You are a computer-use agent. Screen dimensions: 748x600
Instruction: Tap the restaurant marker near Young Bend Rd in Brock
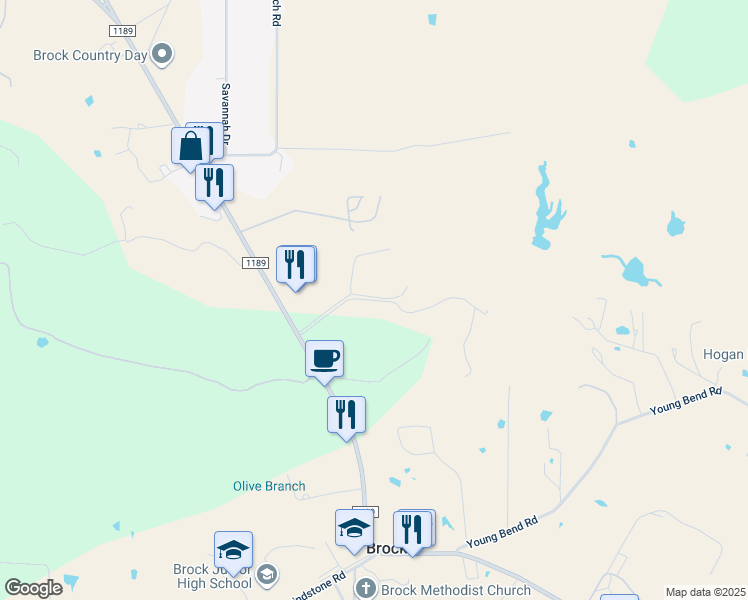click(x=413, y=533)
